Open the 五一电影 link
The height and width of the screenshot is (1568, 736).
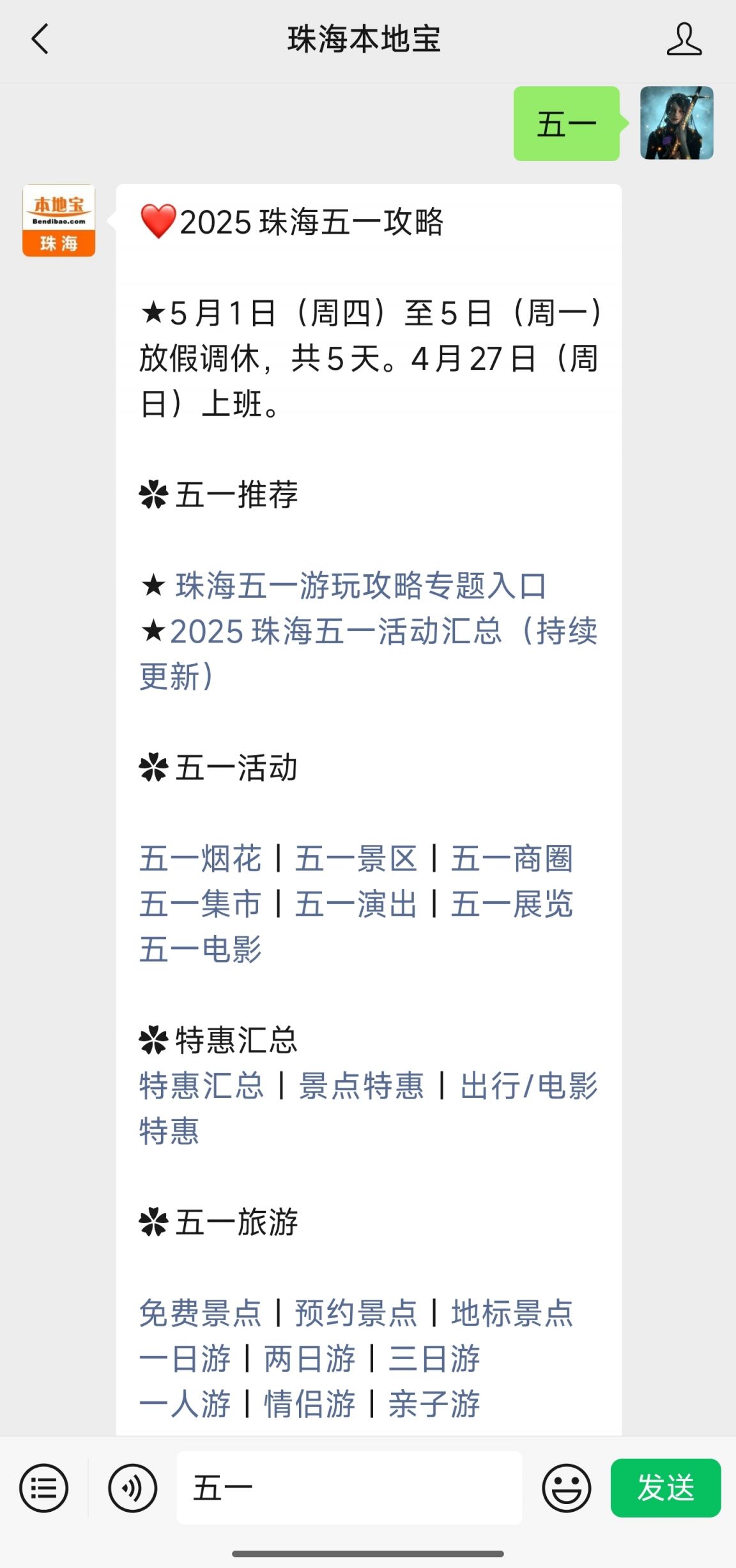click(201, 949)
